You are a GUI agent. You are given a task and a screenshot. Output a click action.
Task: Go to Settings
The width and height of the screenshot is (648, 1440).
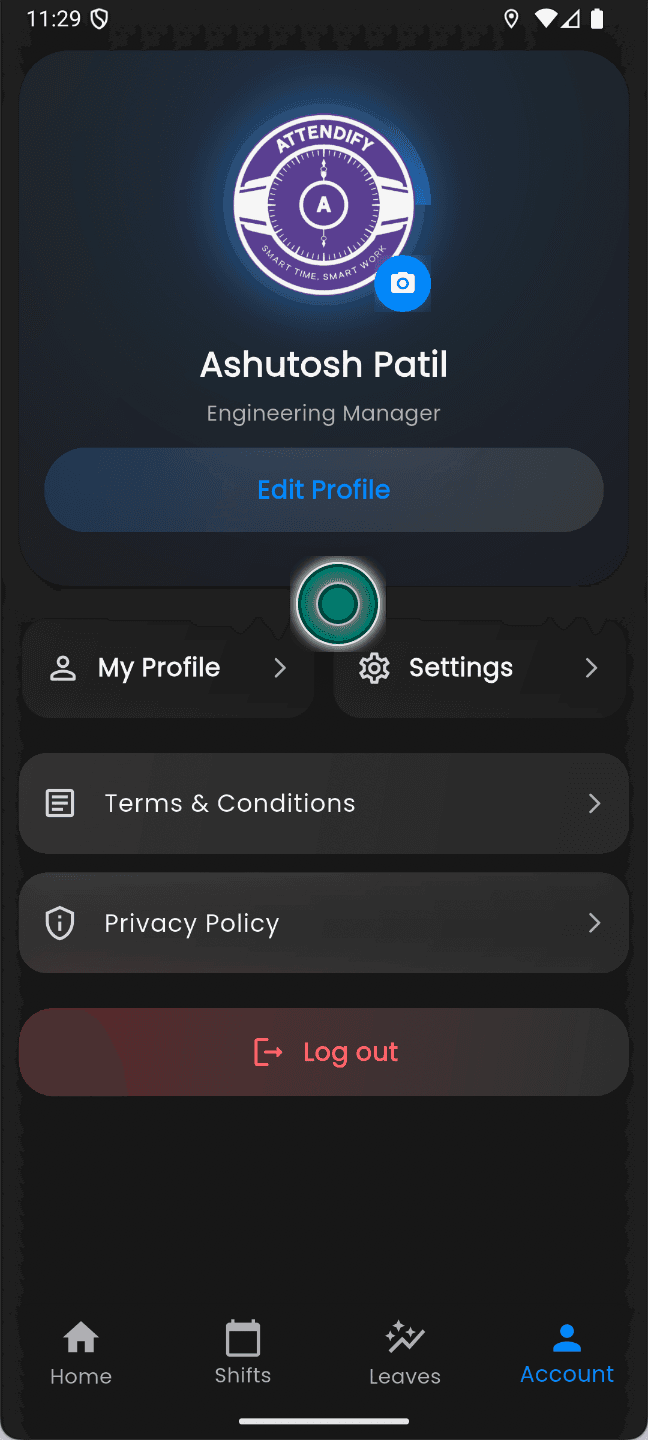point(480,668)
